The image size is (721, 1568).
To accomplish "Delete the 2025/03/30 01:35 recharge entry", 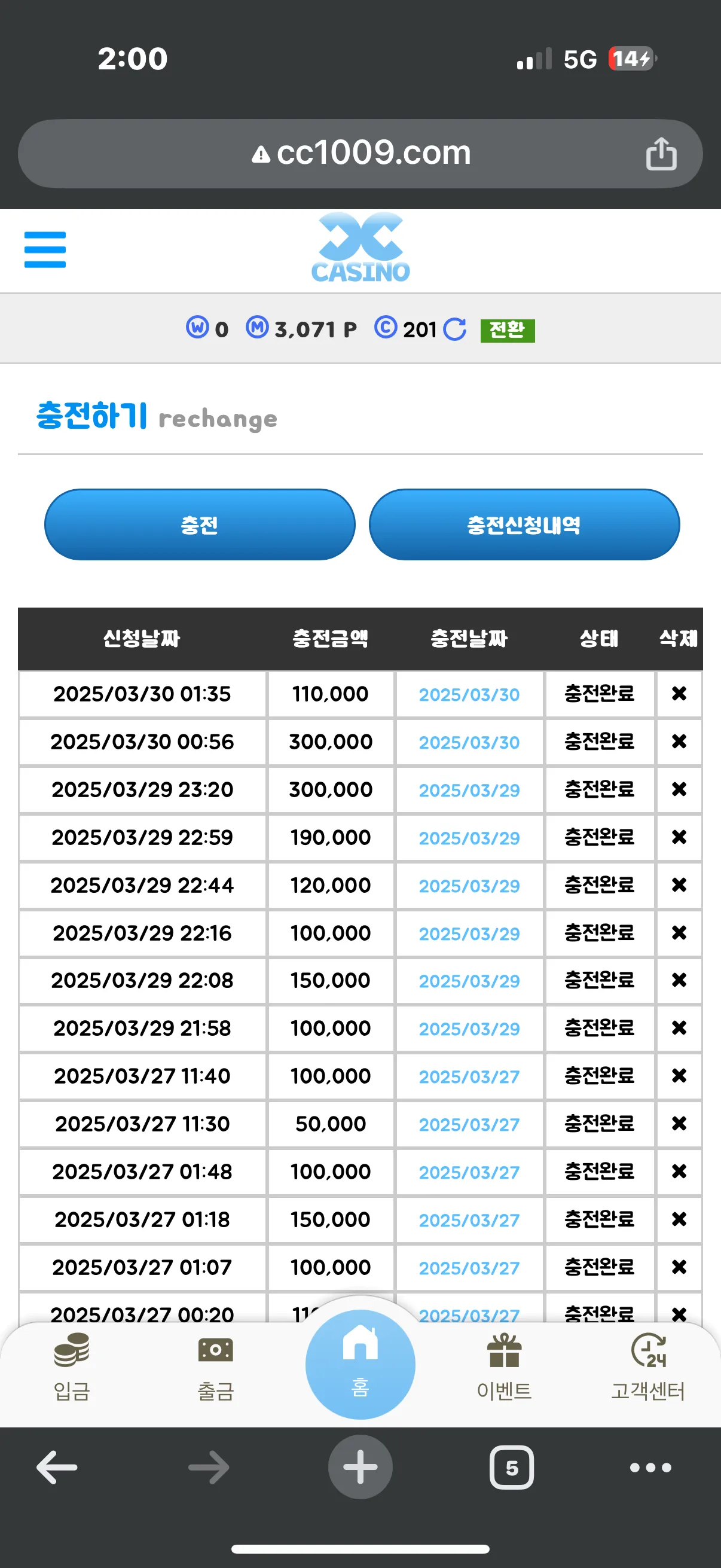I will [679, 694].
